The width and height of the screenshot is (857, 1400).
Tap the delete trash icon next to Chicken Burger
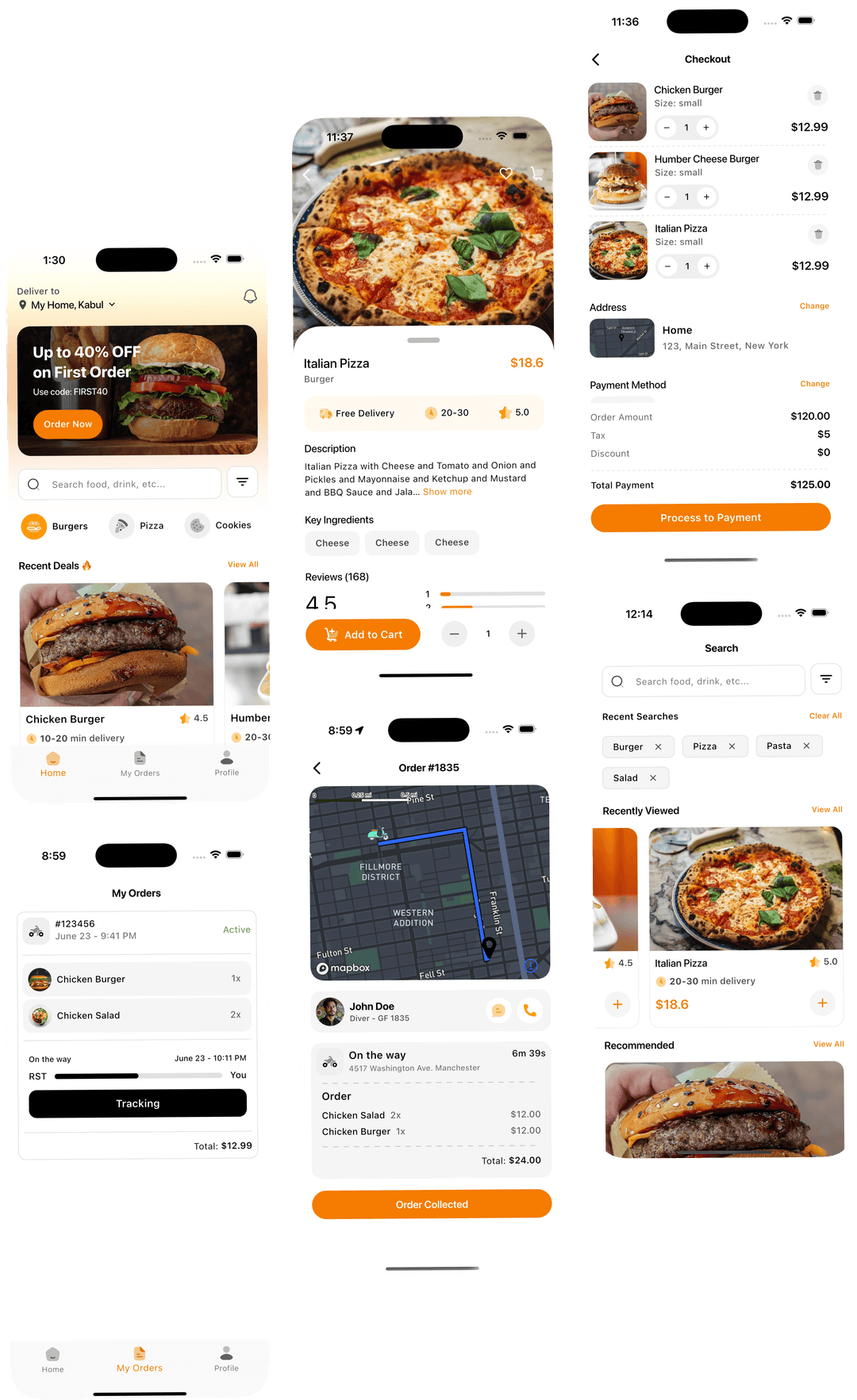817,95
